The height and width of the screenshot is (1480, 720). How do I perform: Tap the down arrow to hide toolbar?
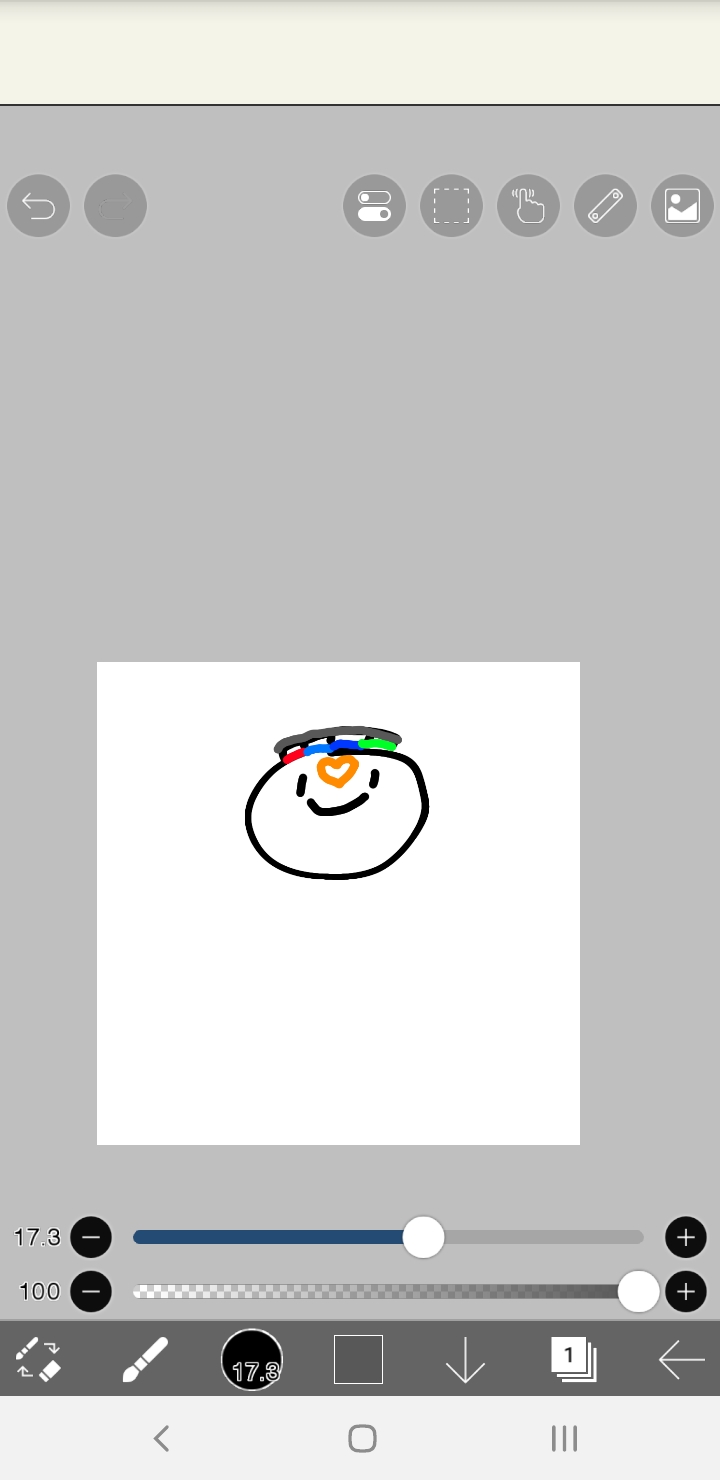(x=465, y=1360)
